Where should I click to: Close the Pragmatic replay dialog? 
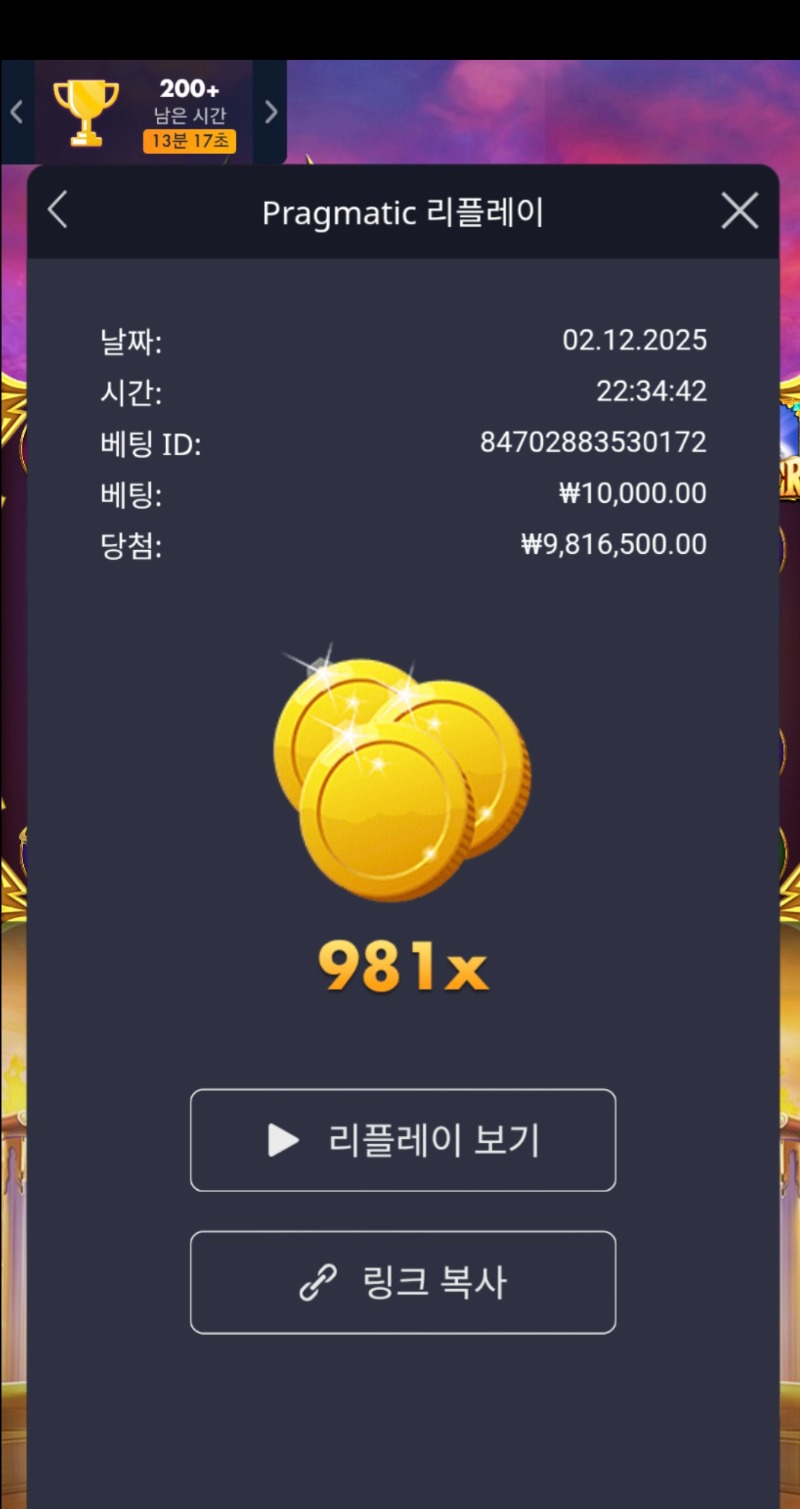pos(739,211)
